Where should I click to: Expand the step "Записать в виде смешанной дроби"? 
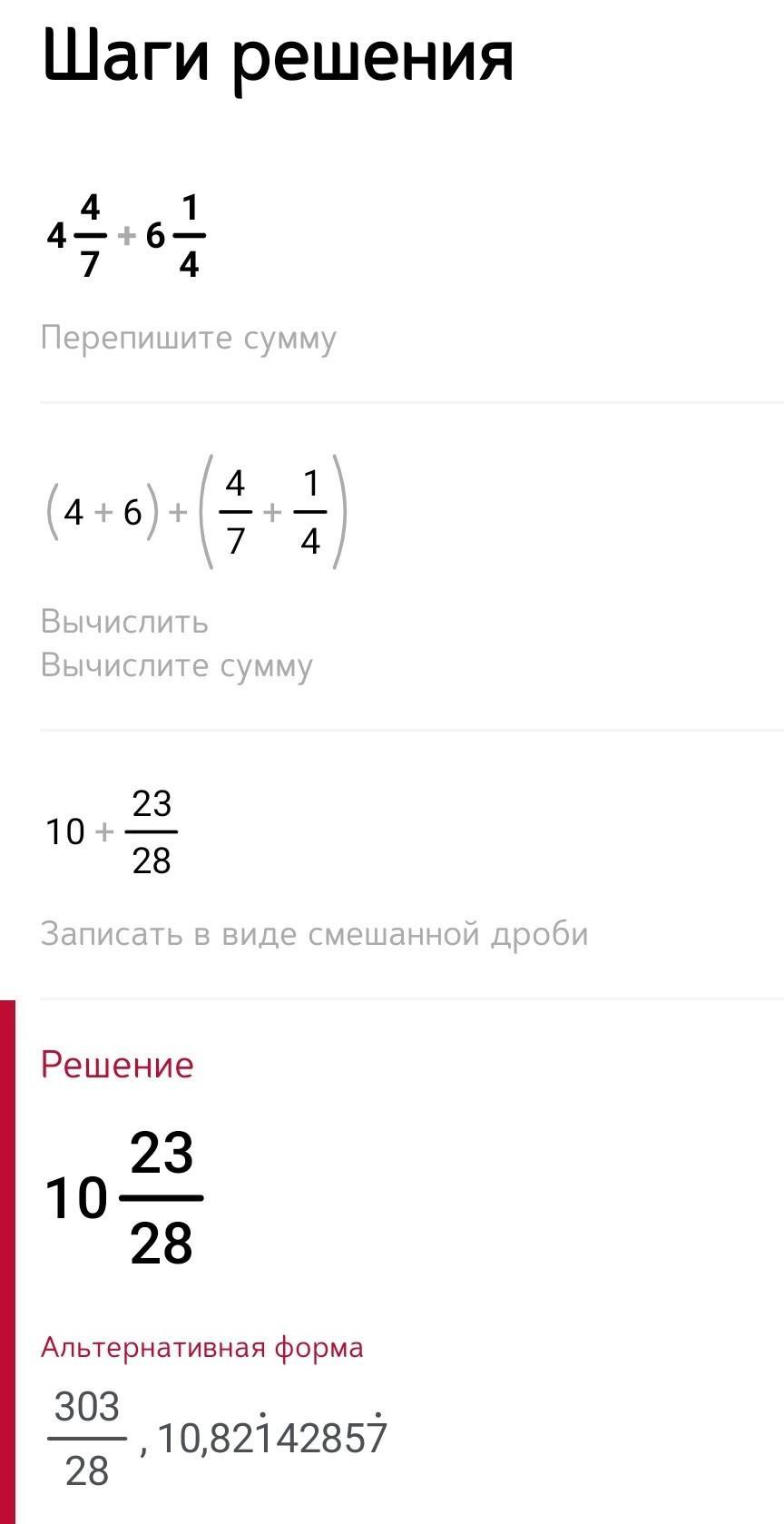pyautogui.click(x=315, y=934)
